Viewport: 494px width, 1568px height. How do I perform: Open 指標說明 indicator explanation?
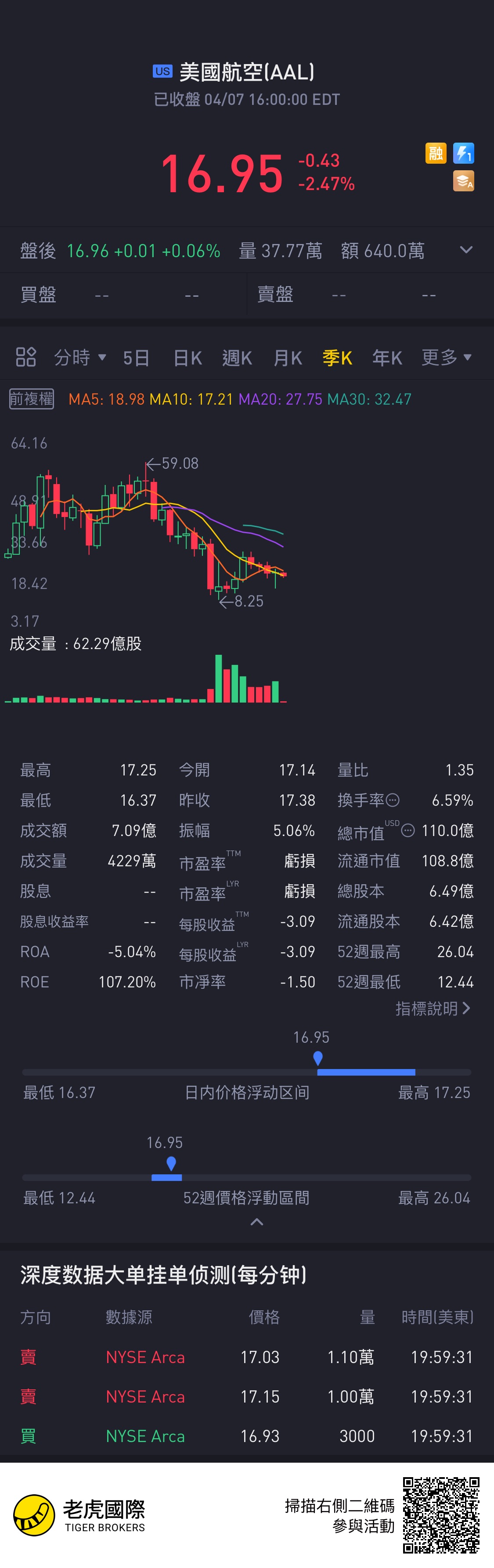(433, 1008)
